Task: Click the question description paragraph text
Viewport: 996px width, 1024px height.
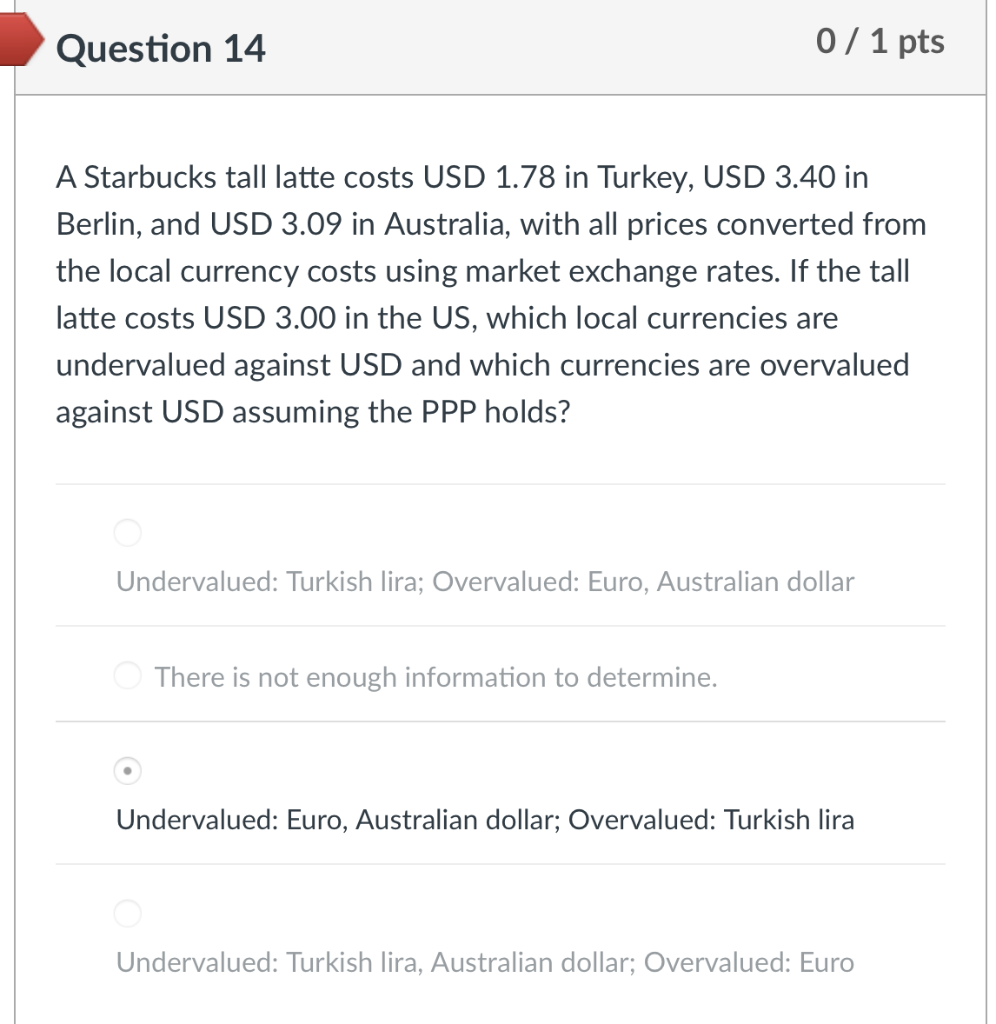Action: point(490,294)
